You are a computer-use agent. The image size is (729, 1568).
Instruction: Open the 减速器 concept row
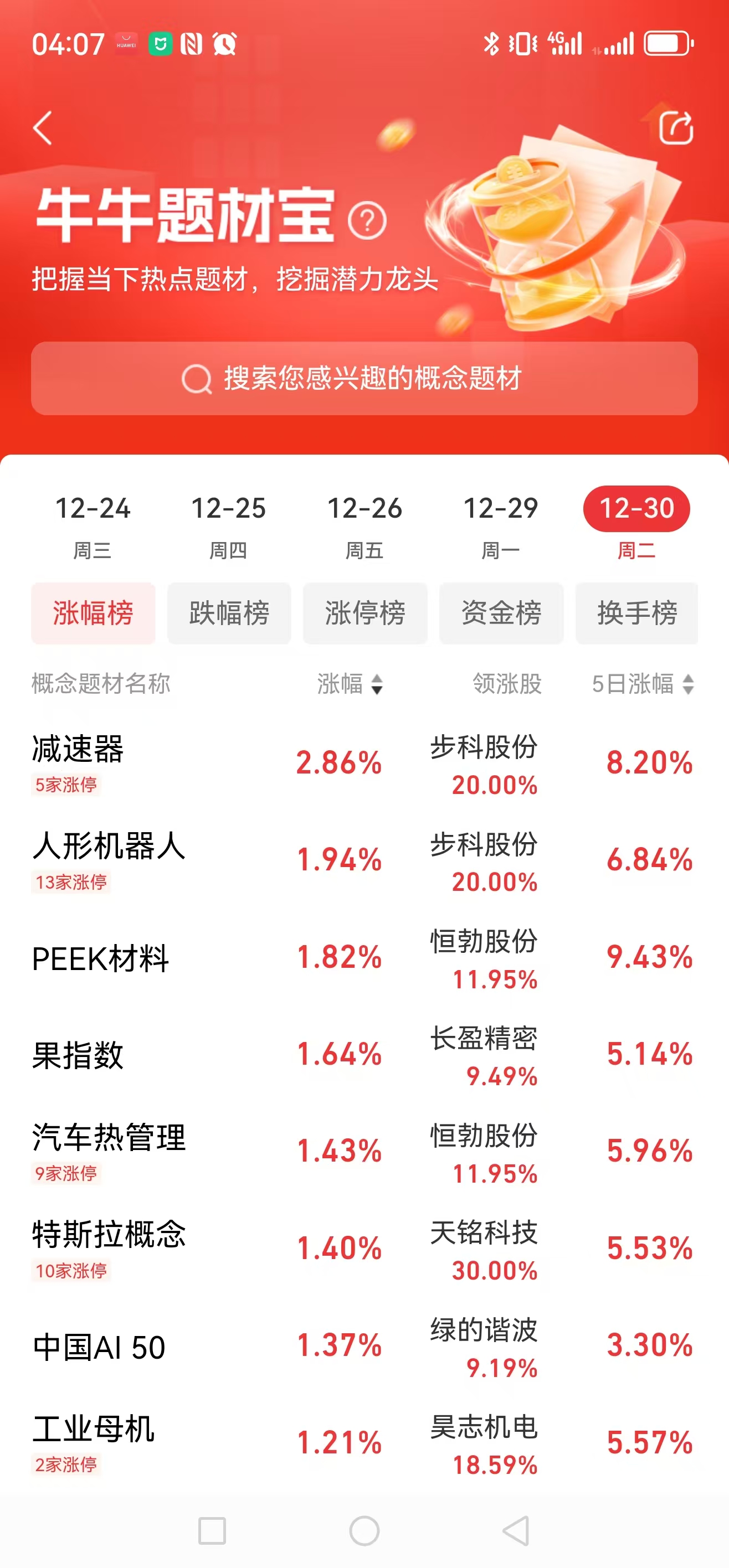78,749
